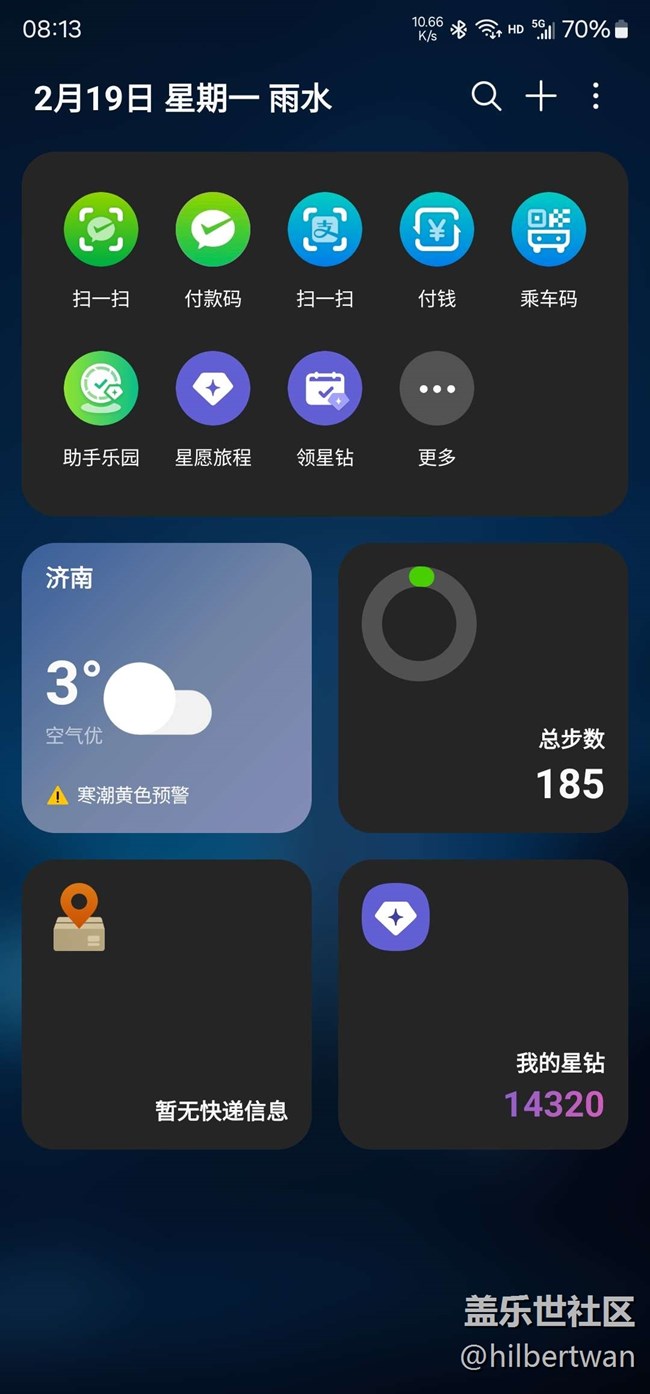
Task: Open the 济南 weather card
Action: [x=167, y=688]
